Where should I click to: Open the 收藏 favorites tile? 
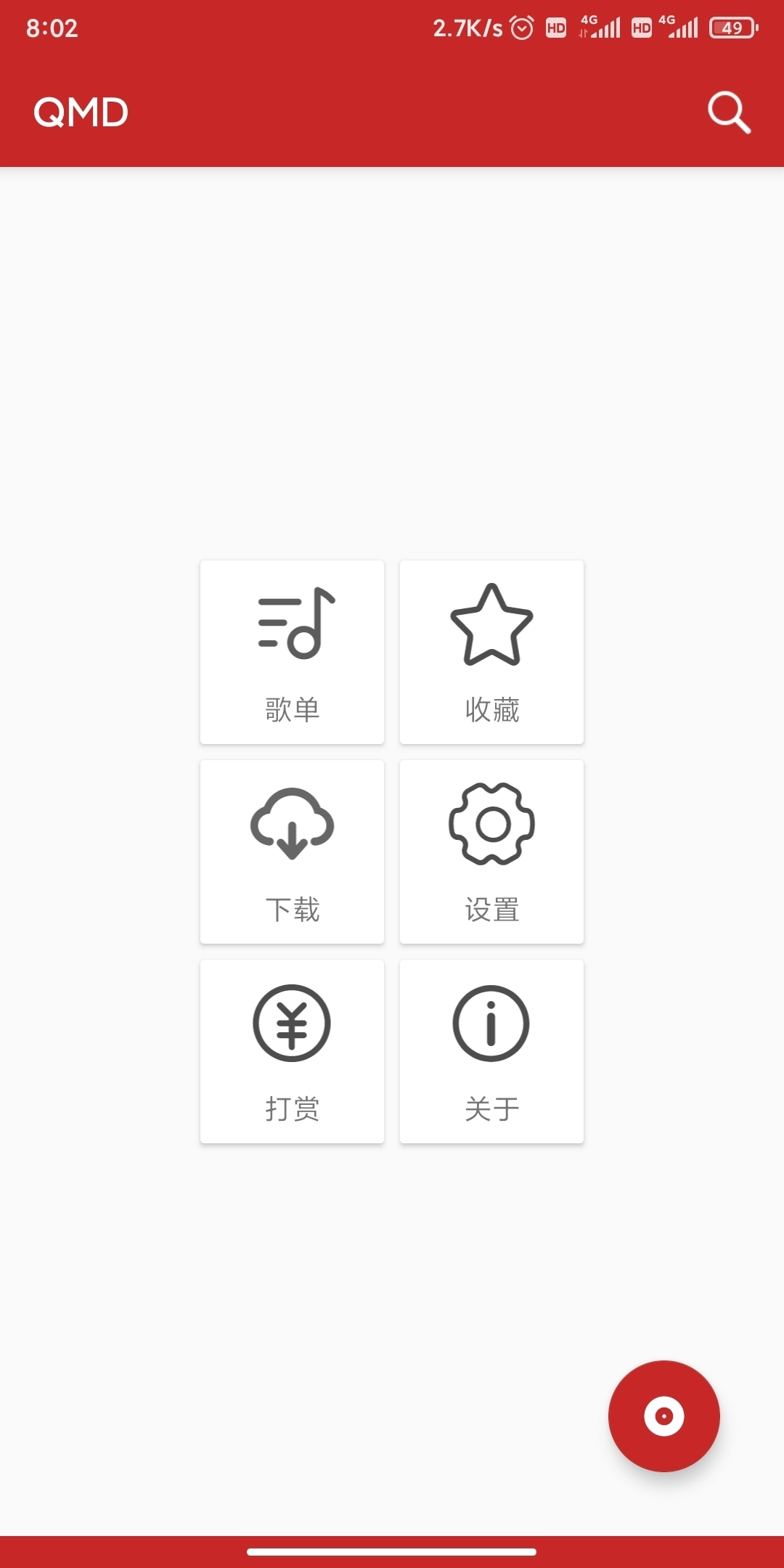491,651
